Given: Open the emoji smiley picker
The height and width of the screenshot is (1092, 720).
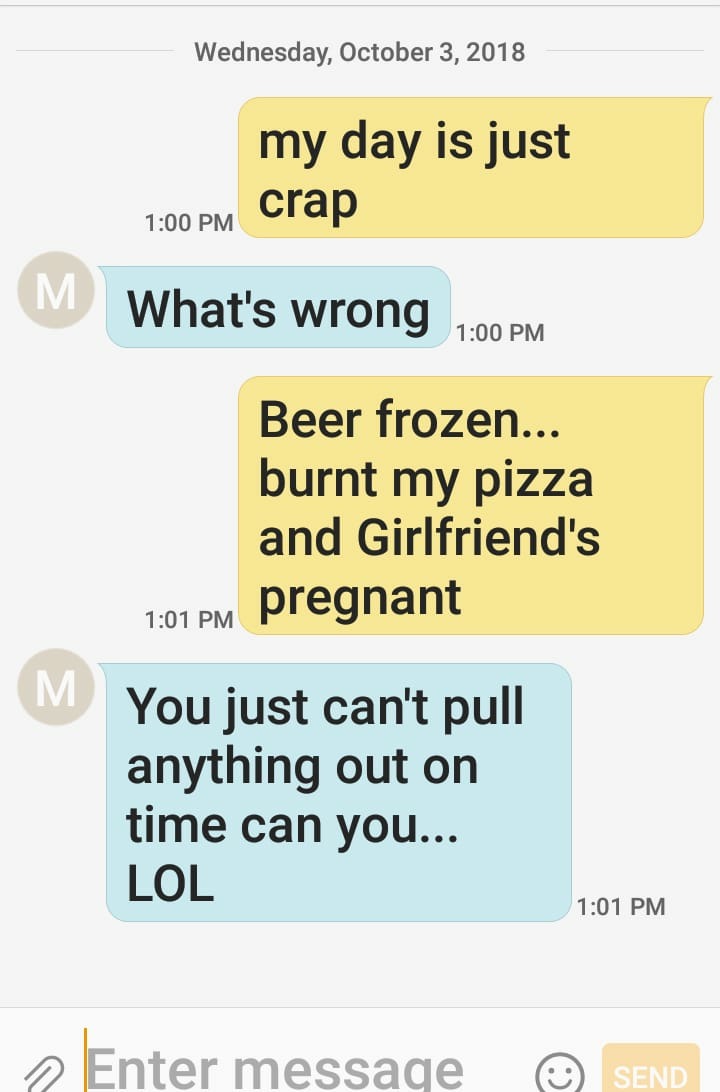Looking at the screenshot, I should (559, 1073).
